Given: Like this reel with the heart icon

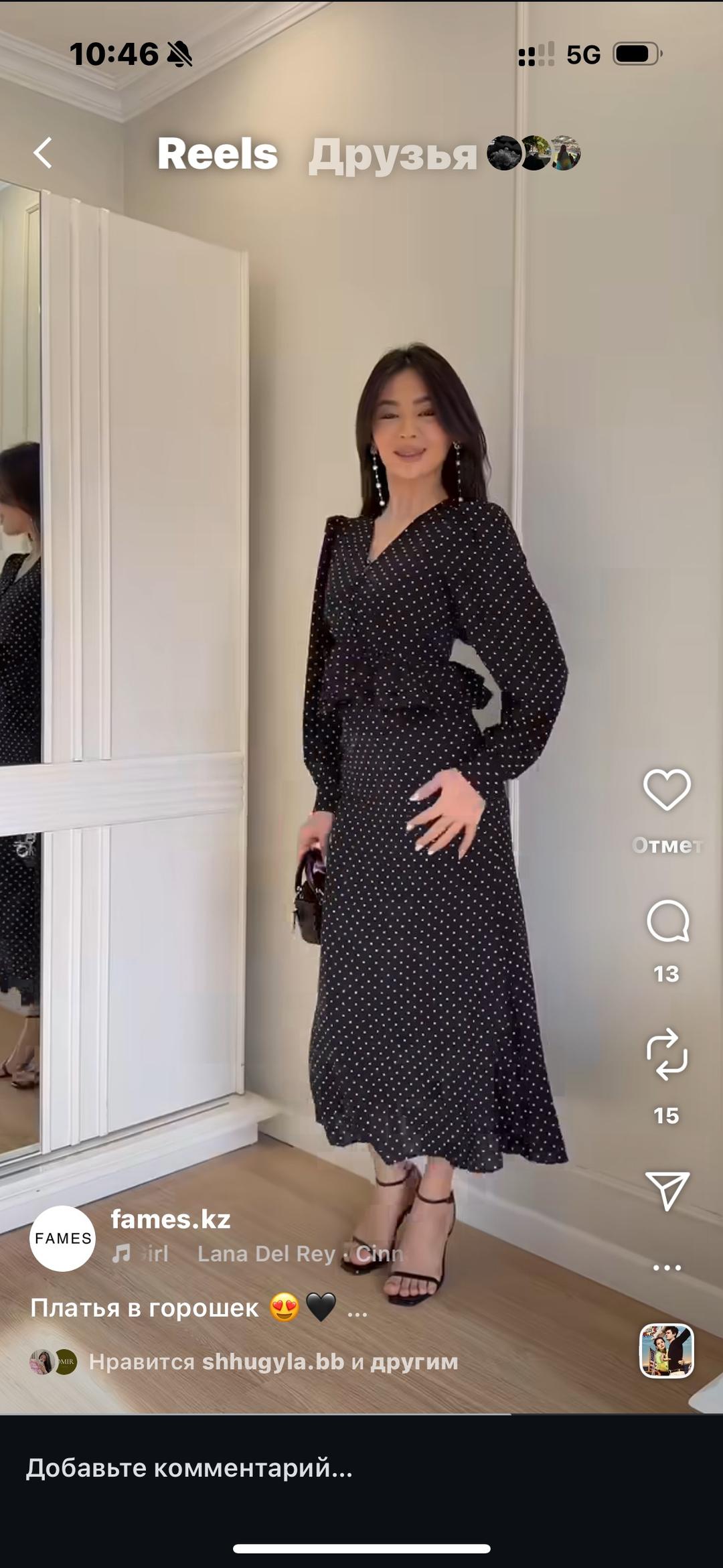Looking at the screenshot, I should pos(667,790).
